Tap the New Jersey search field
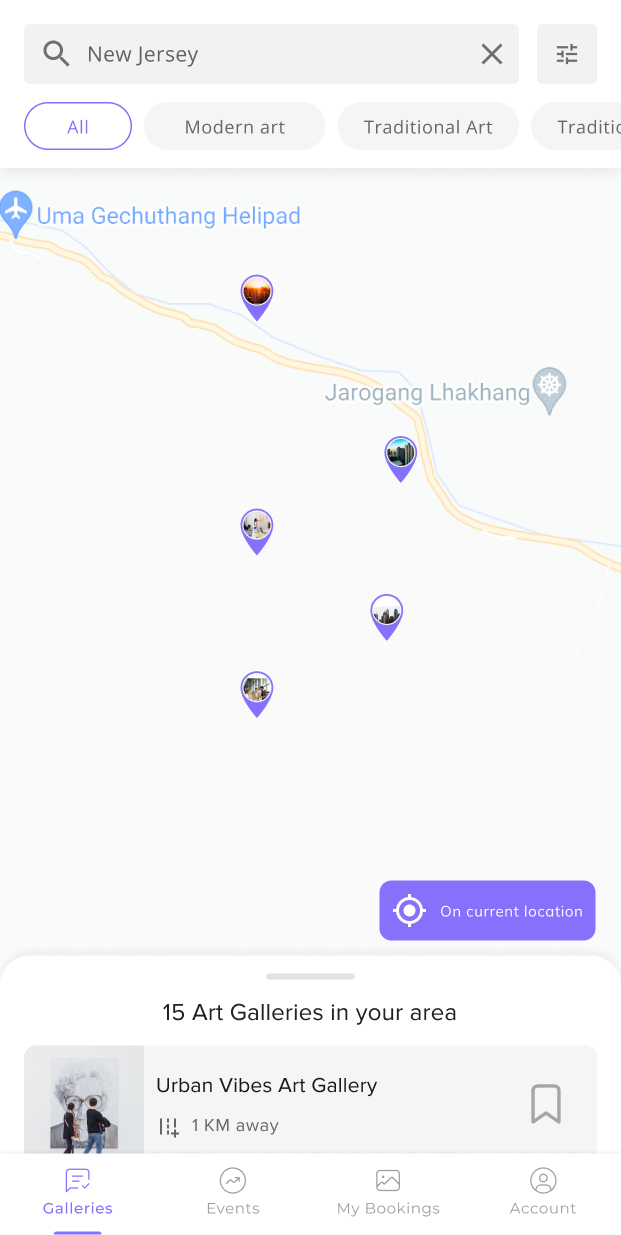 [260, 54]
